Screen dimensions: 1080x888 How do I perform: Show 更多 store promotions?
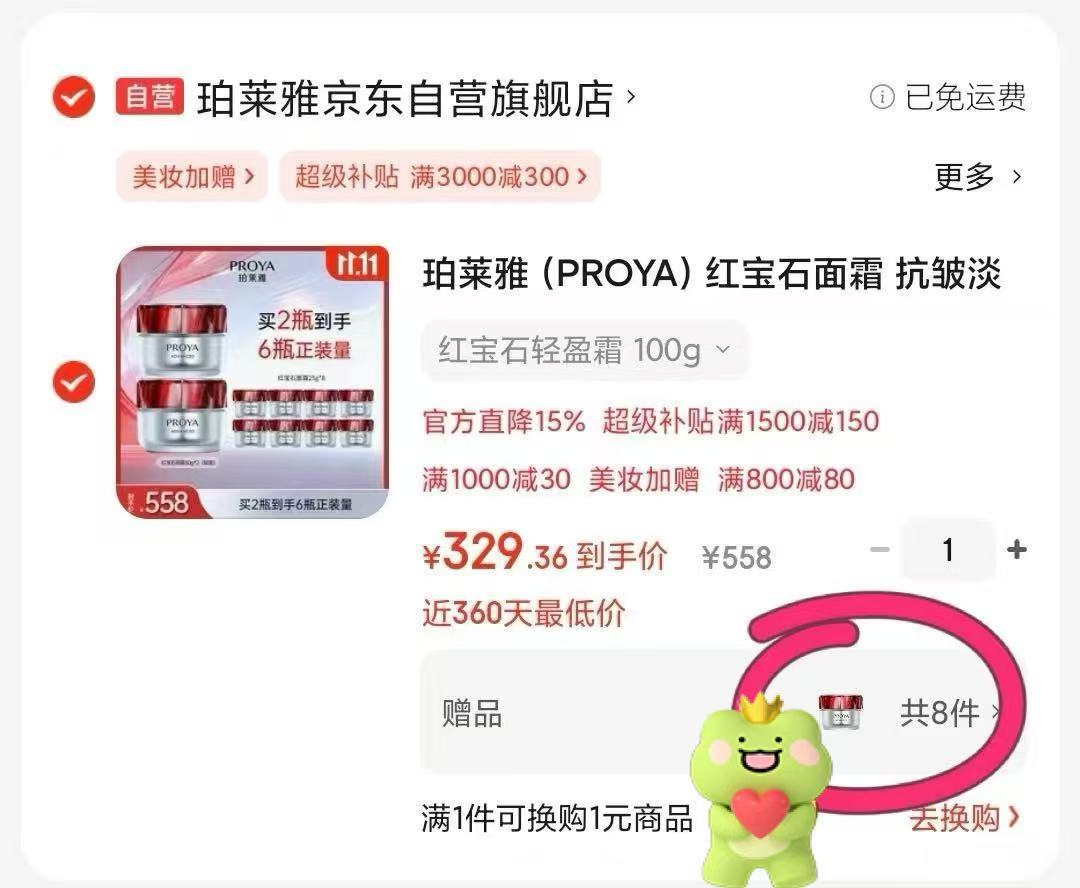[x=977, y=177]
